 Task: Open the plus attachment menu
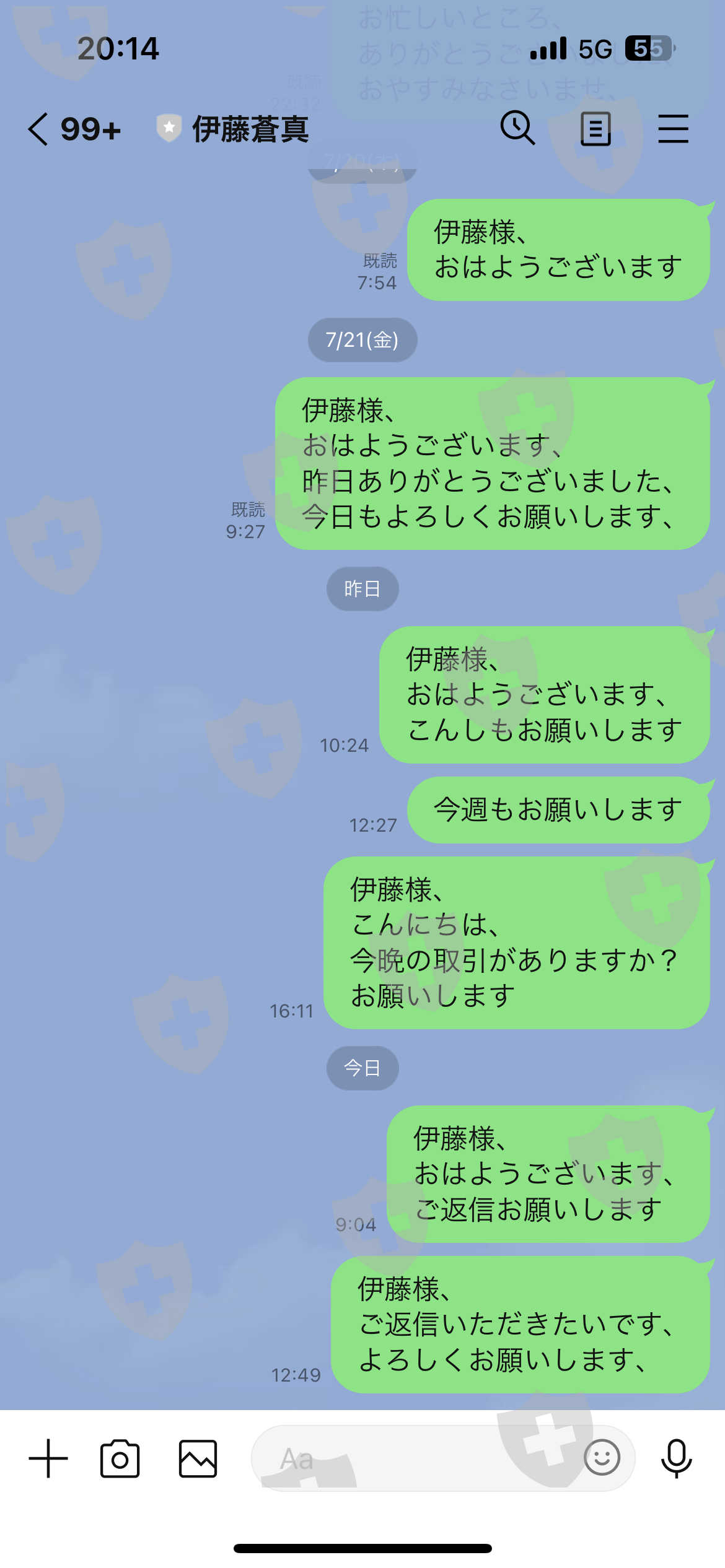point(48,1458)
